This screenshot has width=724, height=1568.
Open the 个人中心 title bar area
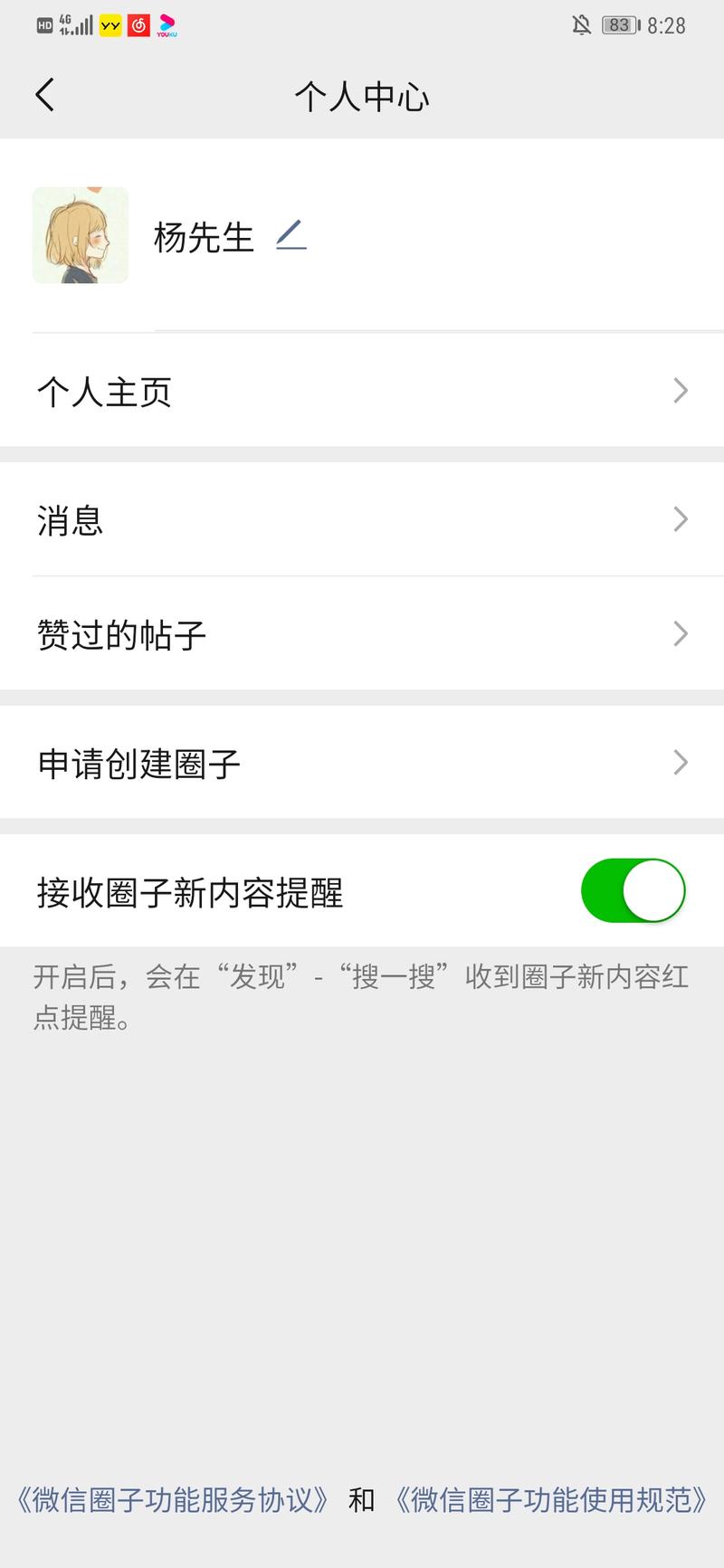coord(362,97)
